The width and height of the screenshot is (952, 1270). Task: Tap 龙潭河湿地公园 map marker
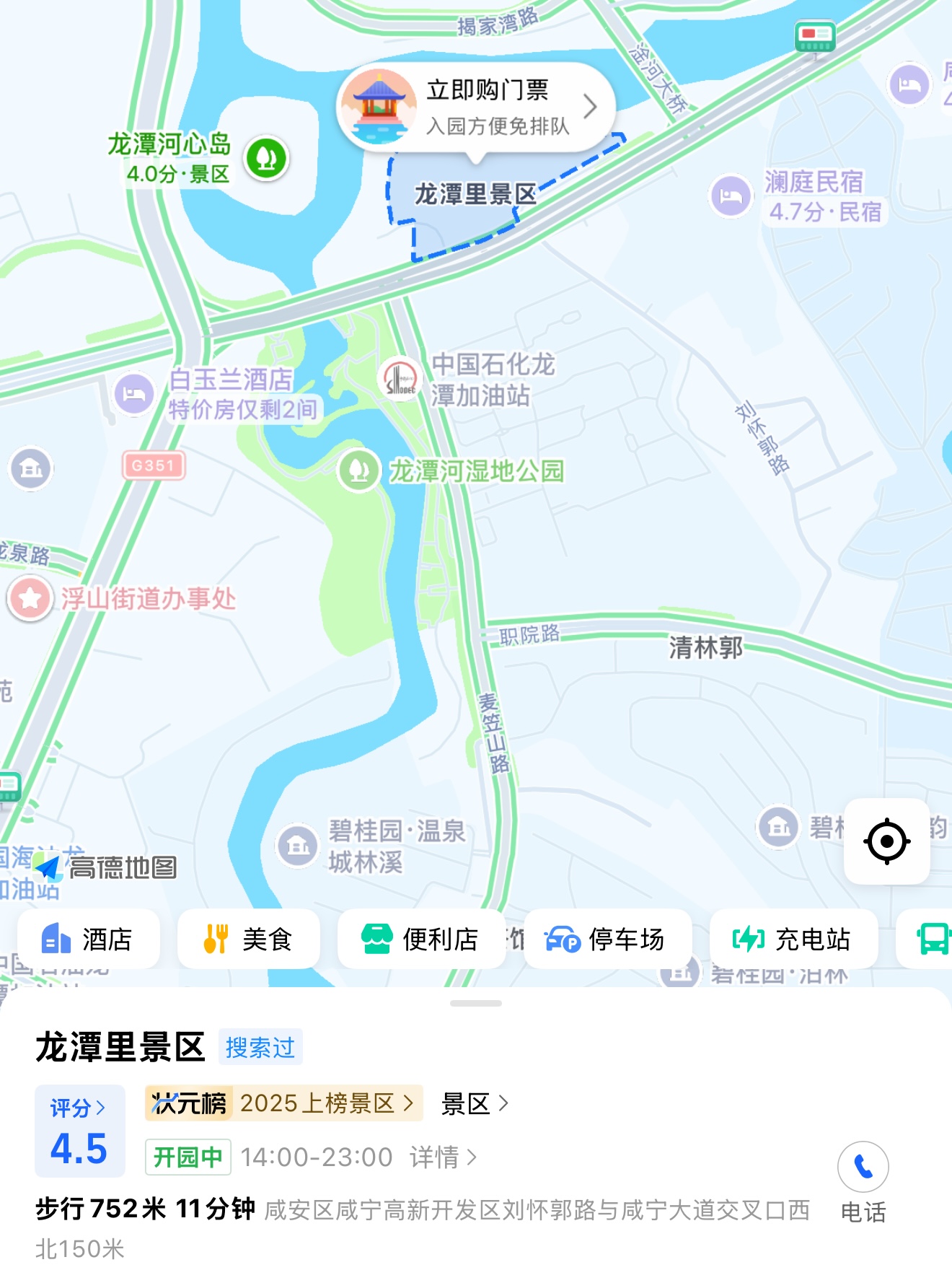coord(358,470)
